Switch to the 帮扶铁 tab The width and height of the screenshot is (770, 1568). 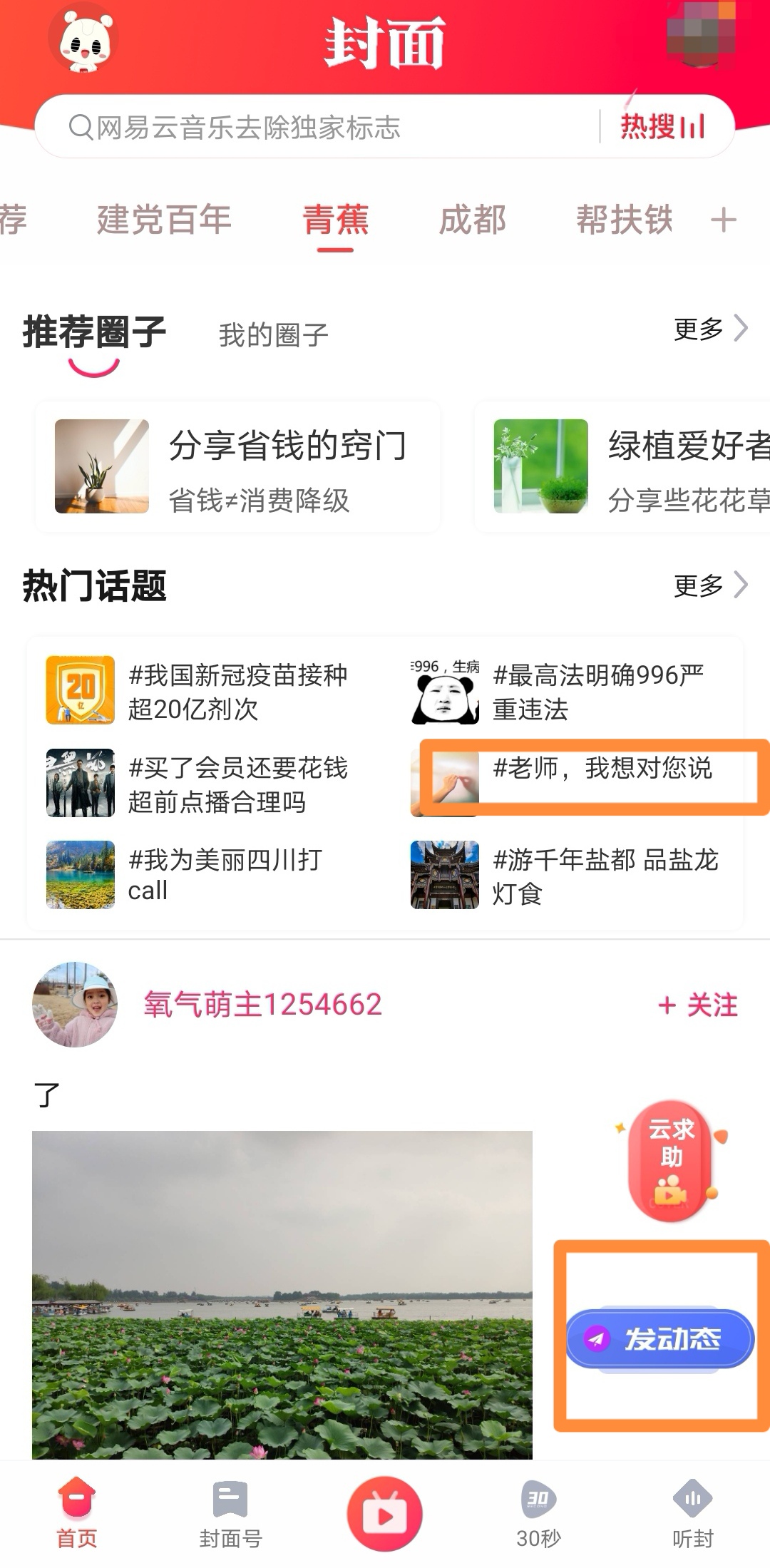tap(624, 219)
